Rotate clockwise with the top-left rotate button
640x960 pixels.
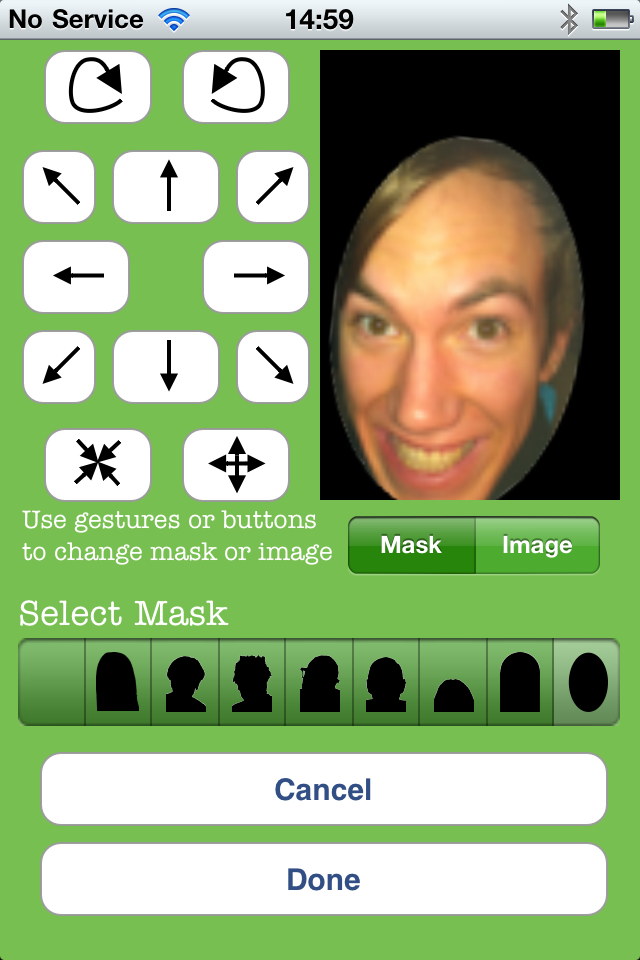pos(97,87)
